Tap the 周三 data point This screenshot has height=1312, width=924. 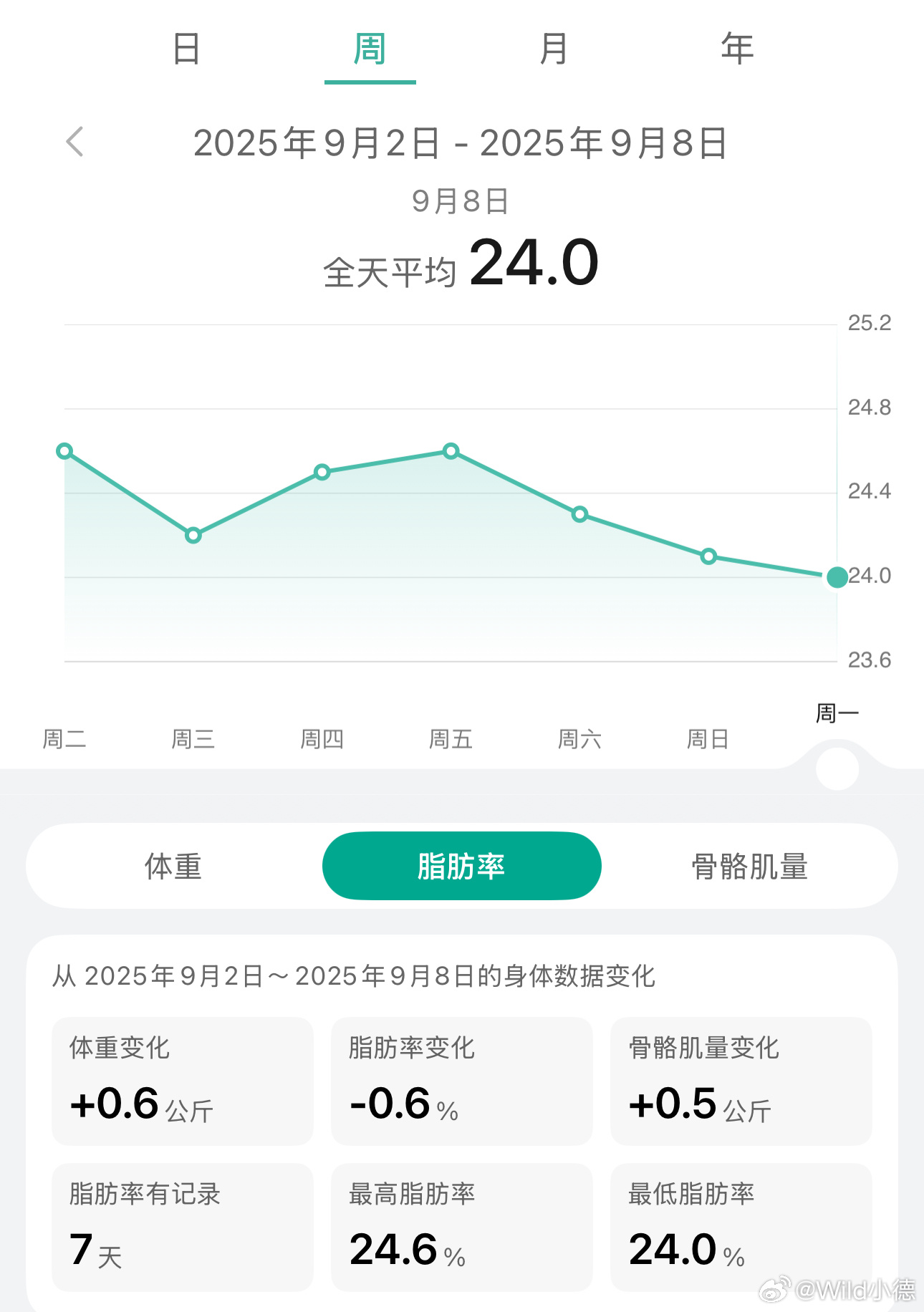tap(193, 535)
